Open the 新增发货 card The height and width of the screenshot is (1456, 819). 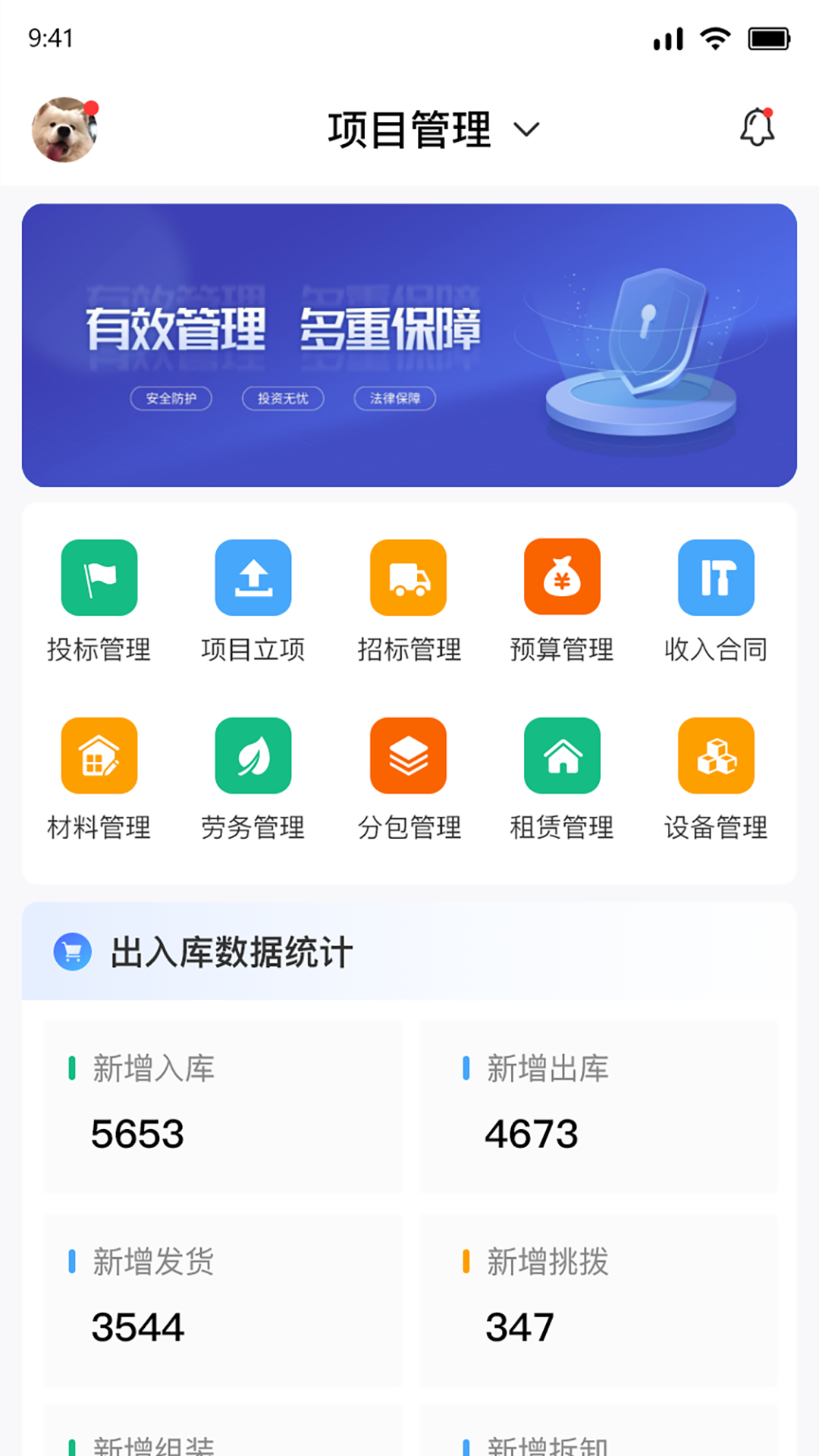pos(222,1300)
